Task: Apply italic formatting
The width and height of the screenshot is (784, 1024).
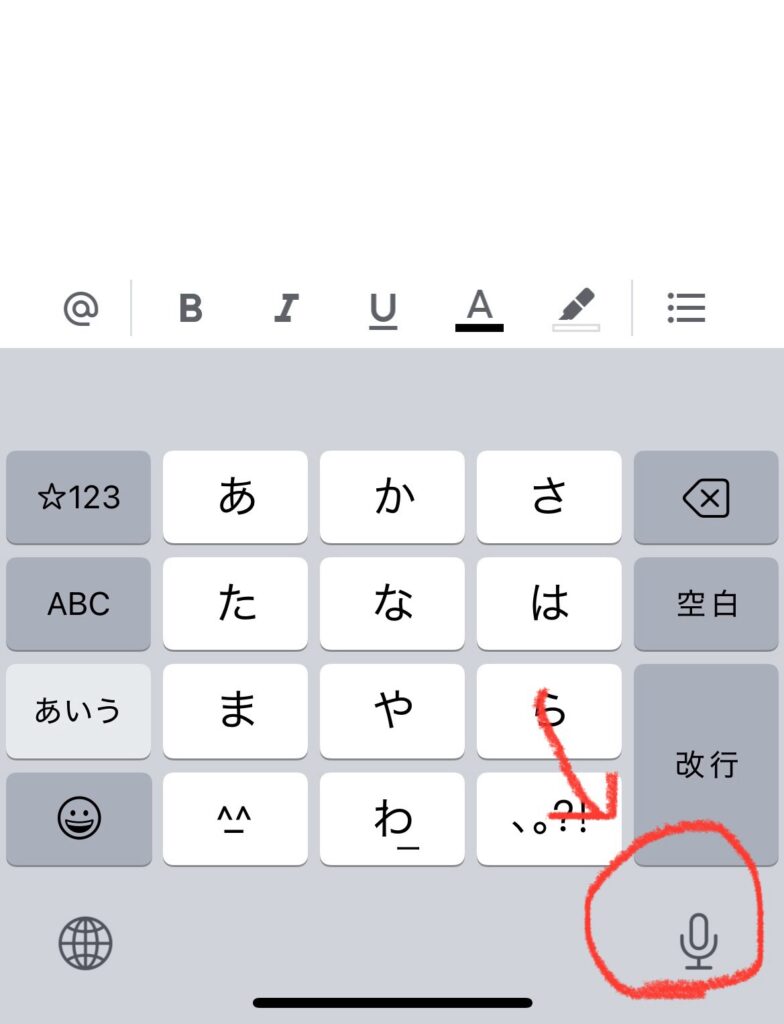Action: coord(286,309)
